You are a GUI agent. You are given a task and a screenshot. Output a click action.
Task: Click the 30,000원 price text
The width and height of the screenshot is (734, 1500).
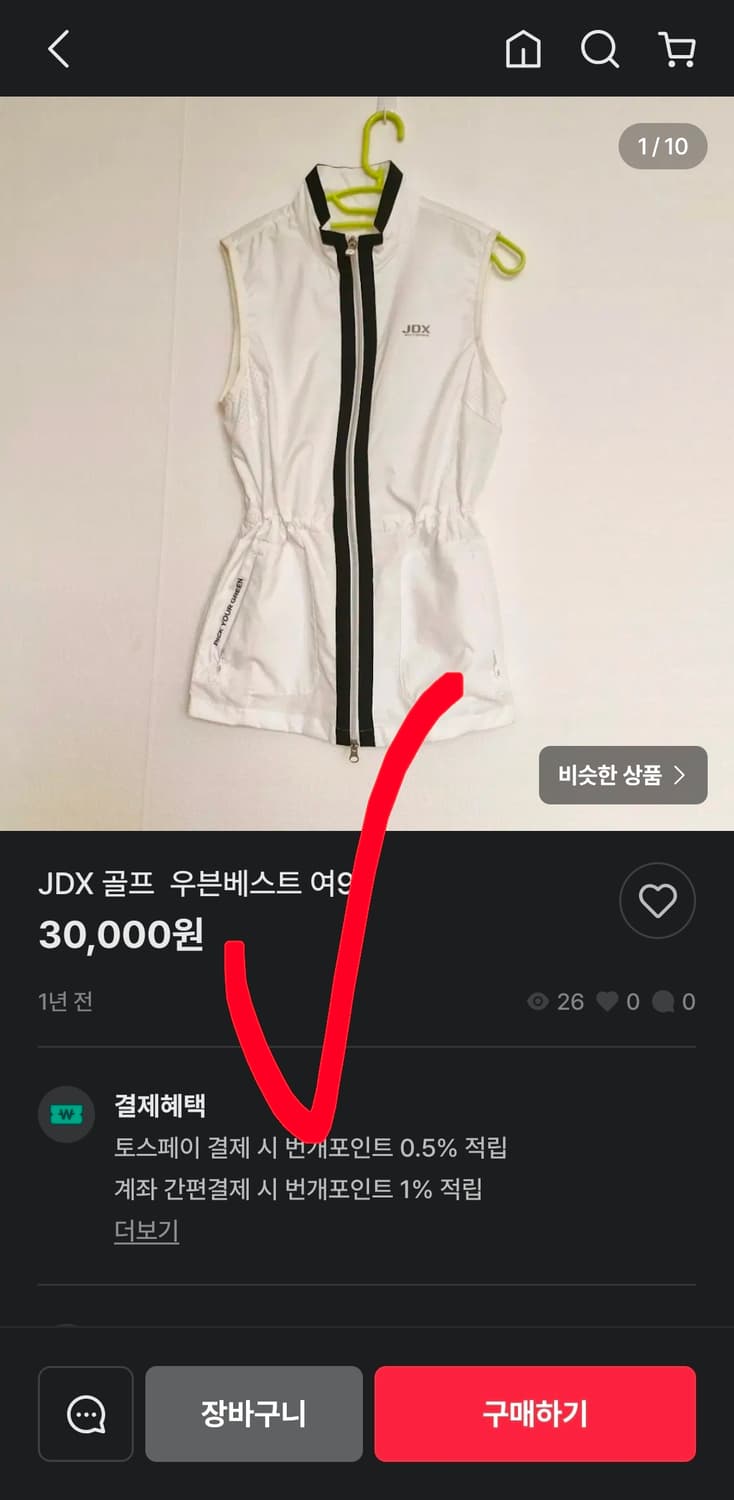click(120, 936)
